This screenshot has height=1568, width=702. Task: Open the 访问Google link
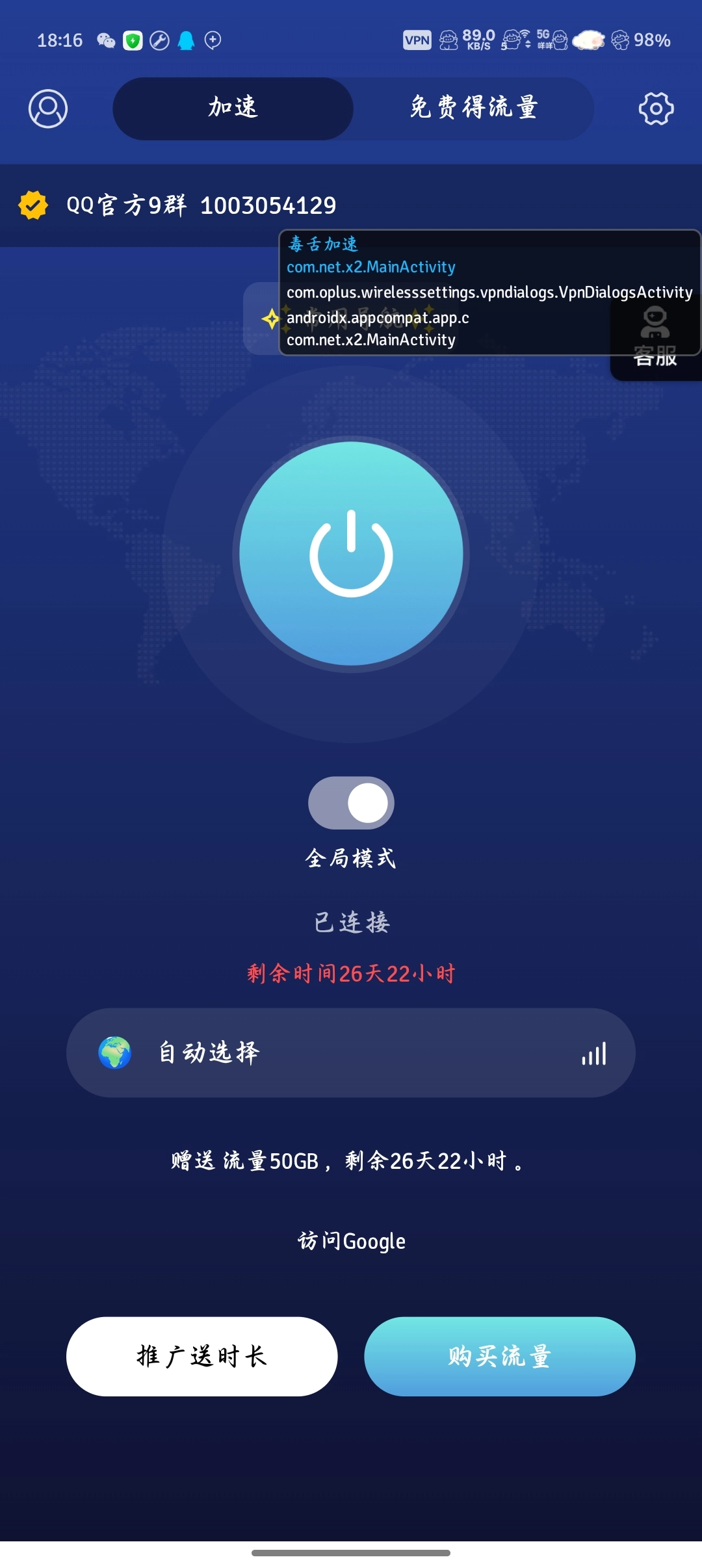coord(351,1239)
